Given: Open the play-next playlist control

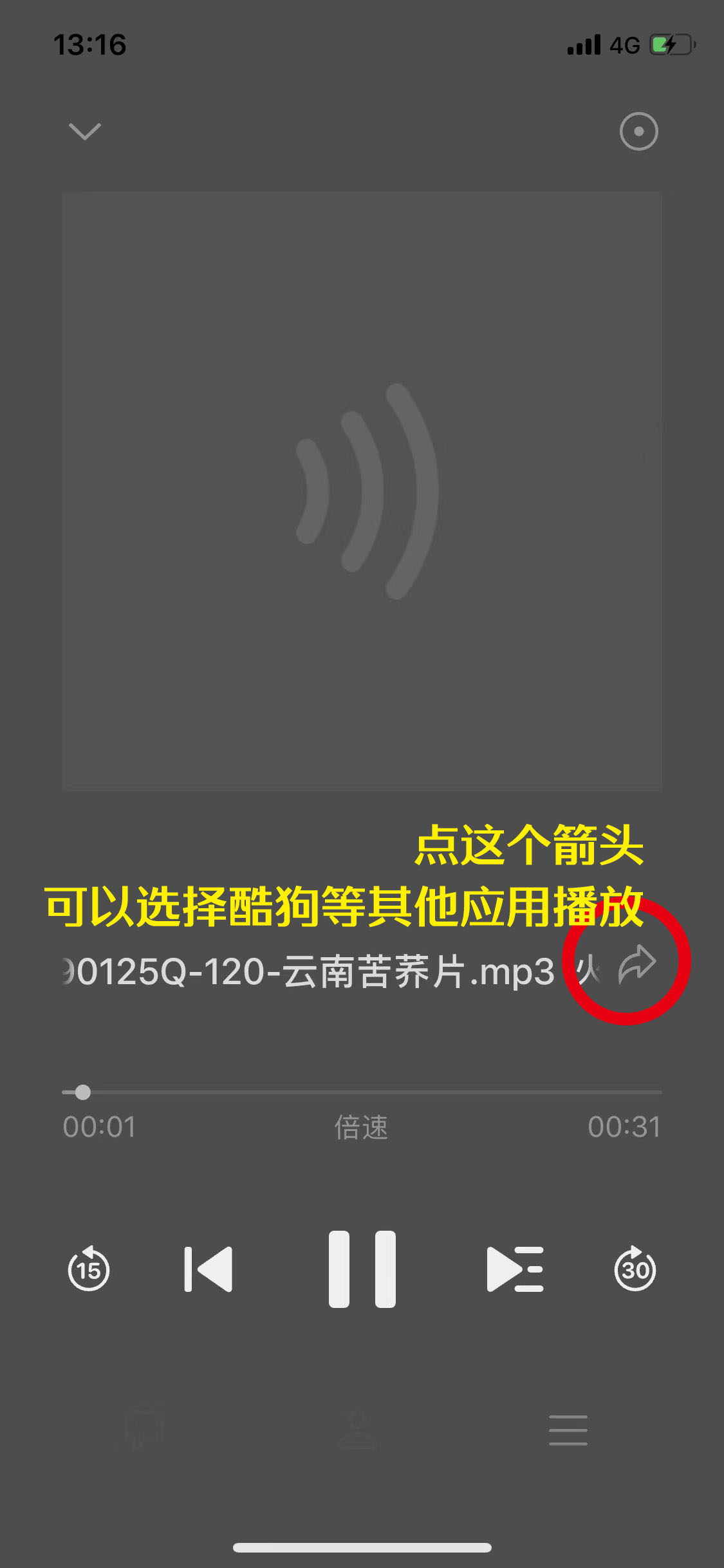Looking at the screenshot, I should (515, 1269).
